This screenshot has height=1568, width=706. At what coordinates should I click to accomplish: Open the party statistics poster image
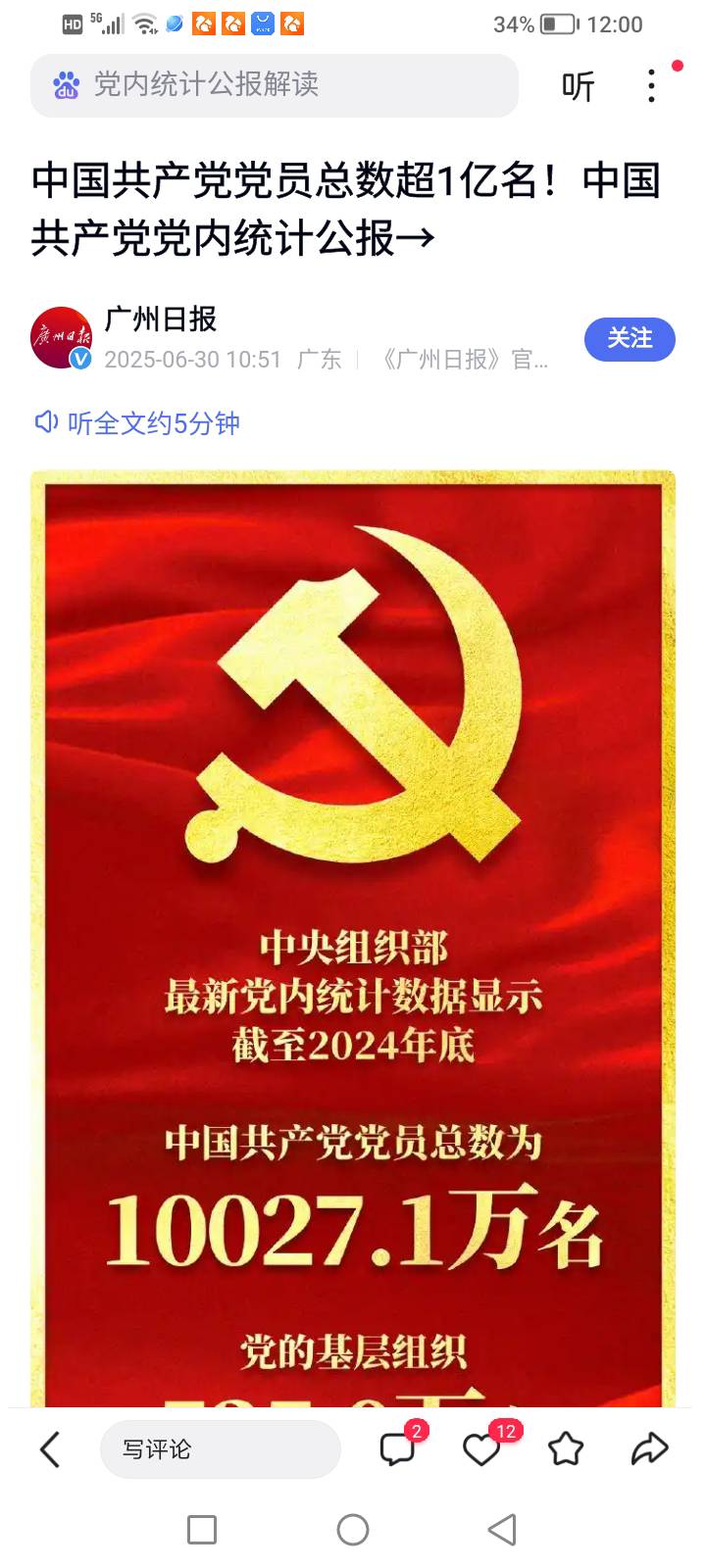(353, 931)
